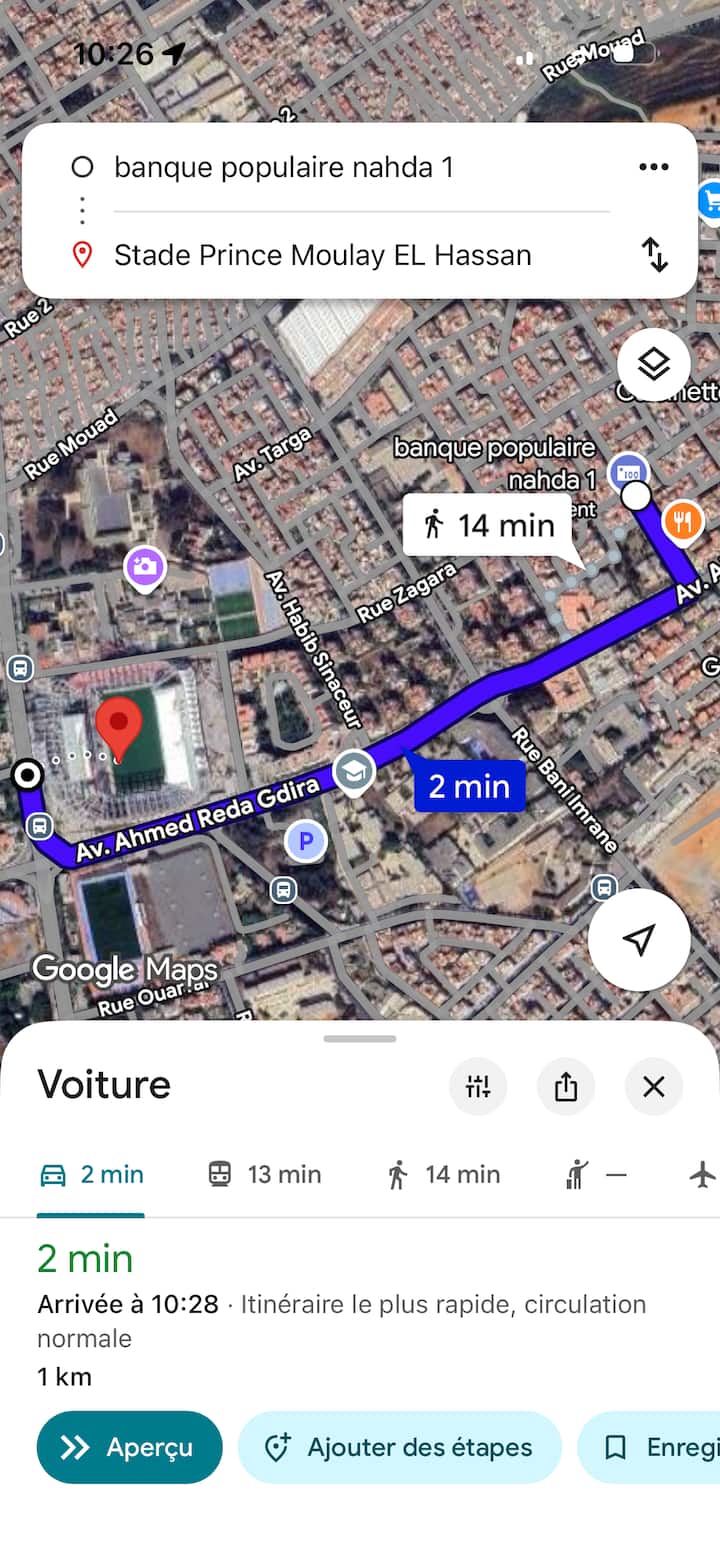Tap Ajouter des étapes

(x=399, y=1447)
